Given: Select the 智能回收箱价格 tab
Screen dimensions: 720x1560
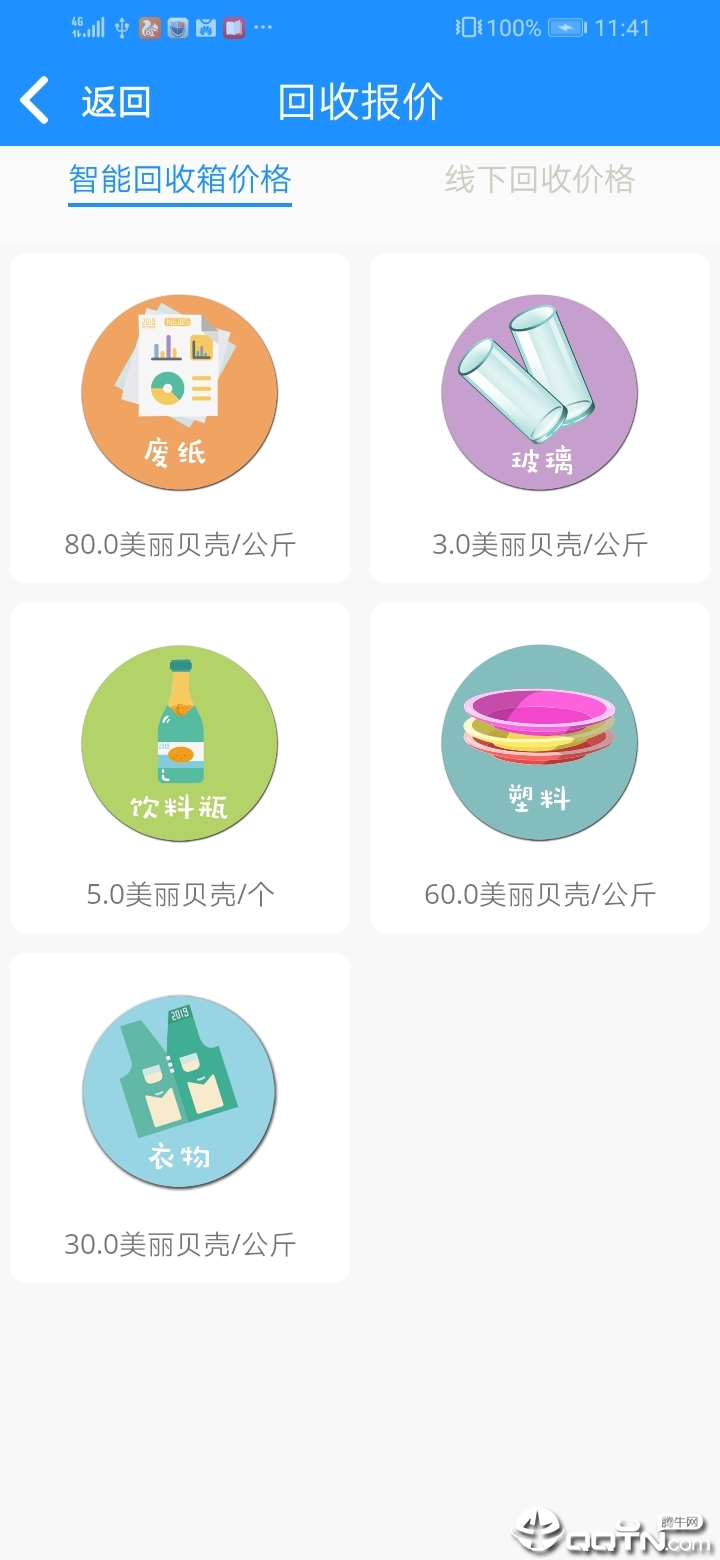Looking at the screenshot, I should point(180,180).
